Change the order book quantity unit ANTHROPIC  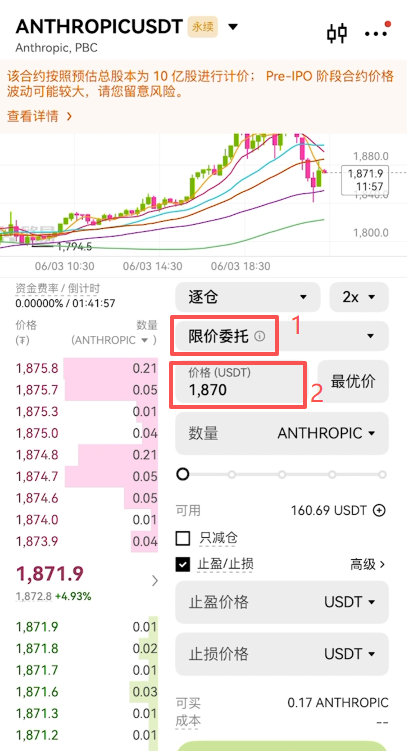(113, 341)
